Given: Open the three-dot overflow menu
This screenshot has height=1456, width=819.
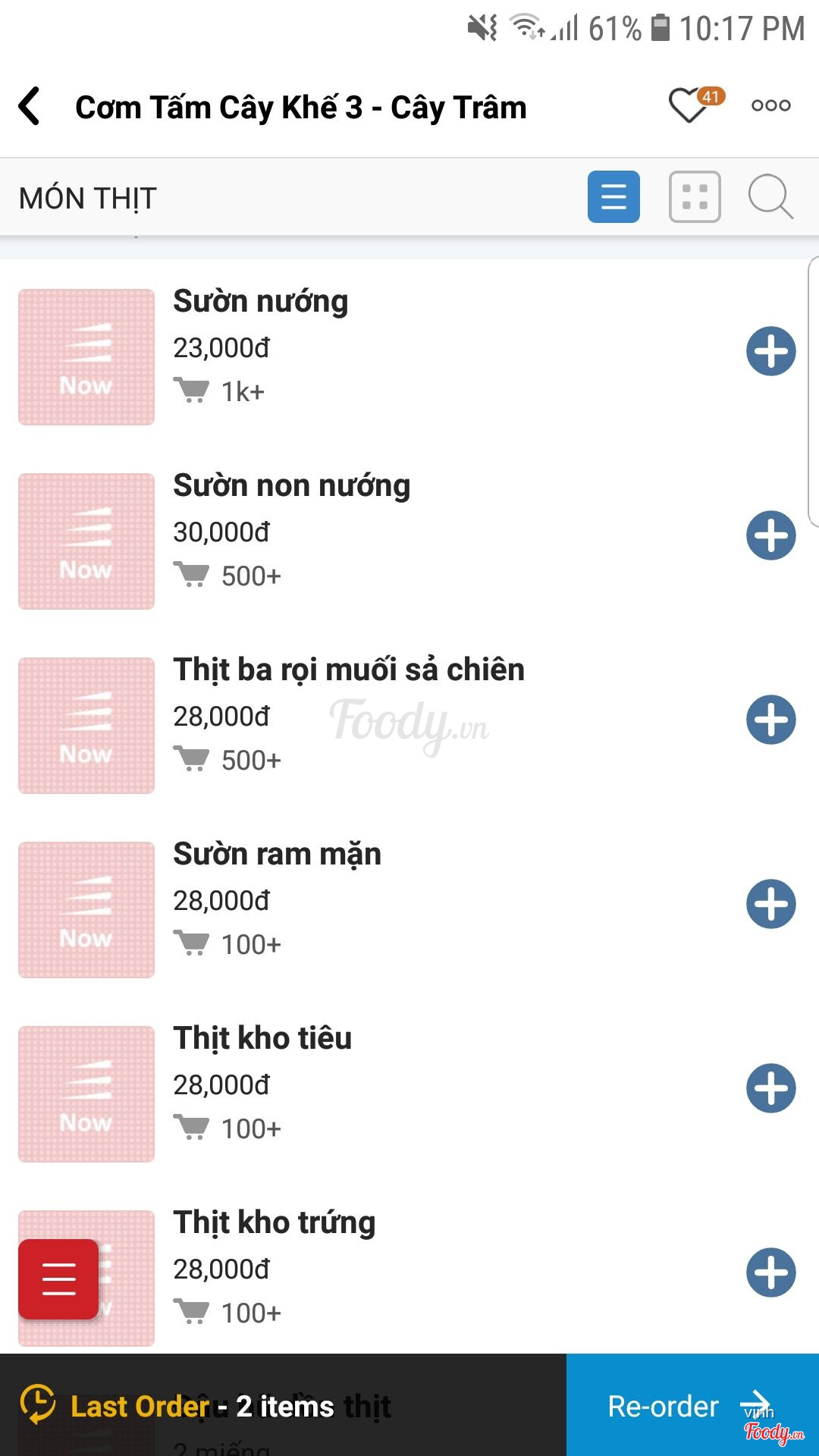Looking at the screenshot, I should pos(770,105).
